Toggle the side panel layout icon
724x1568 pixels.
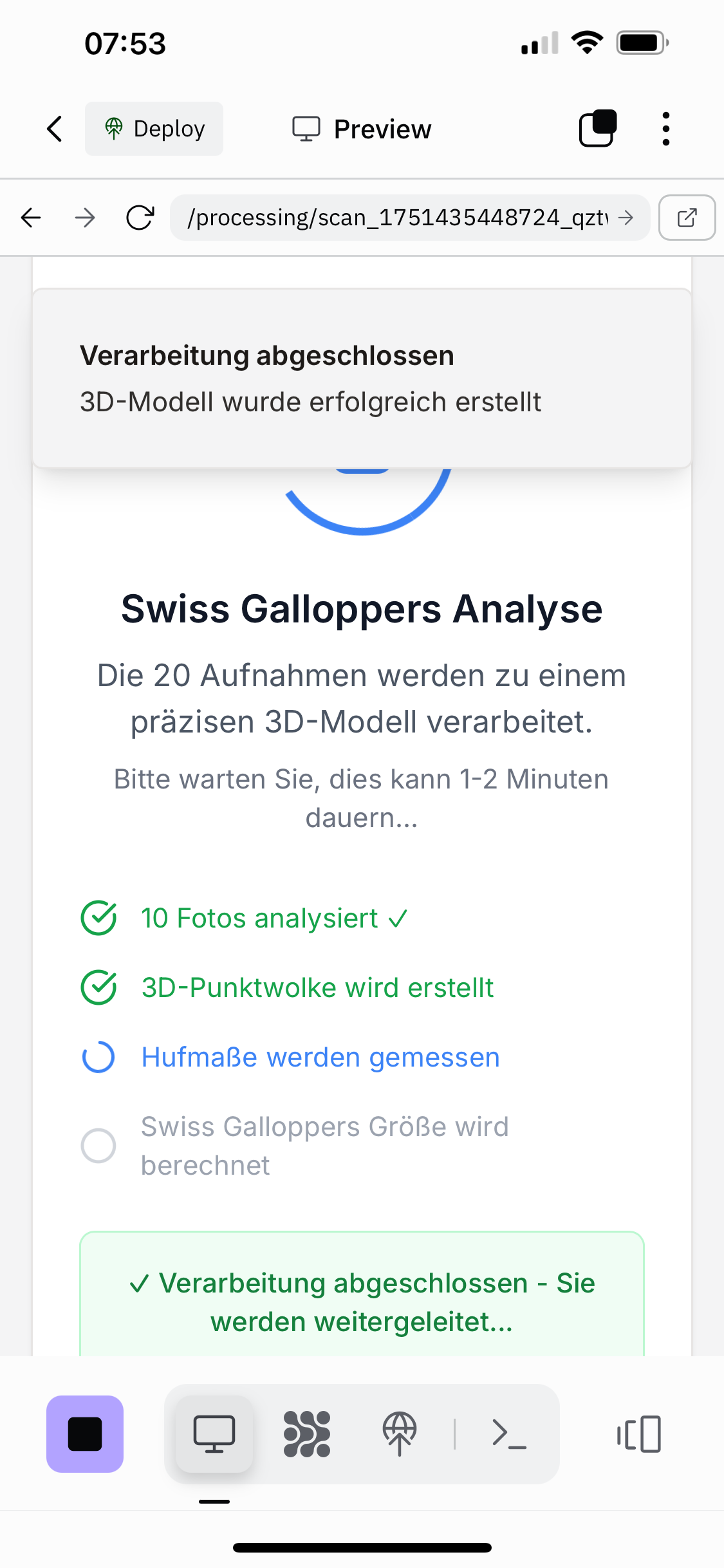(639, 1434)
